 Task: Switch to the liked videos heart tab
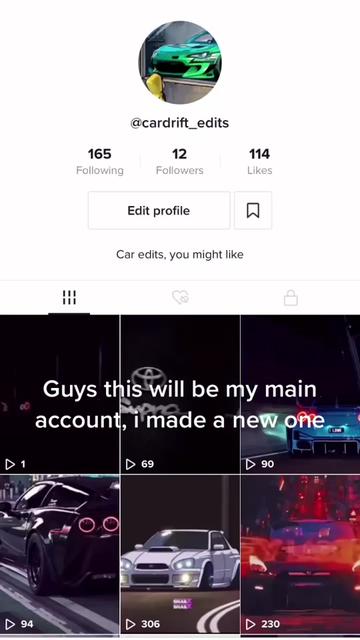click(180, 298)
